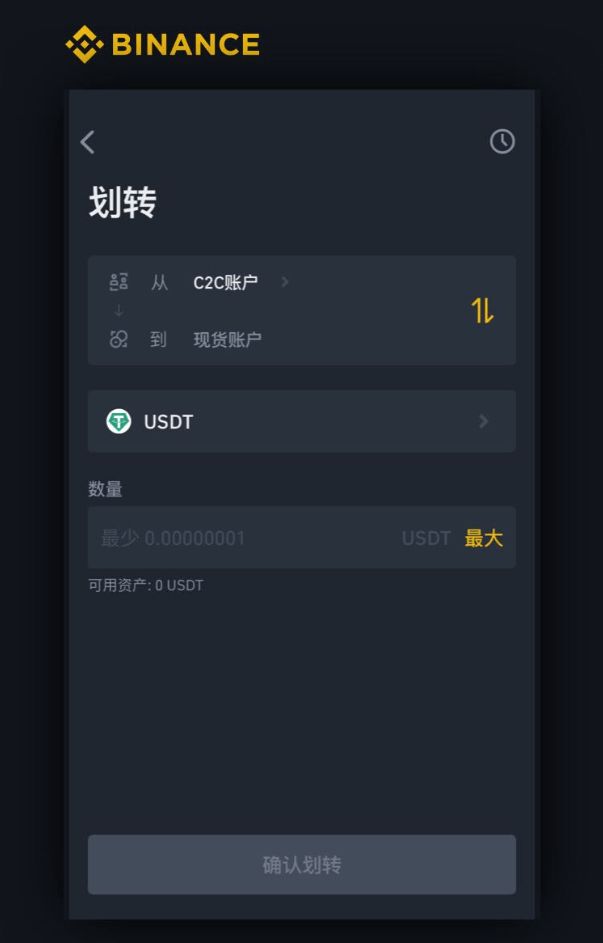Open transfer history via the clock icon

click(502, 141)
